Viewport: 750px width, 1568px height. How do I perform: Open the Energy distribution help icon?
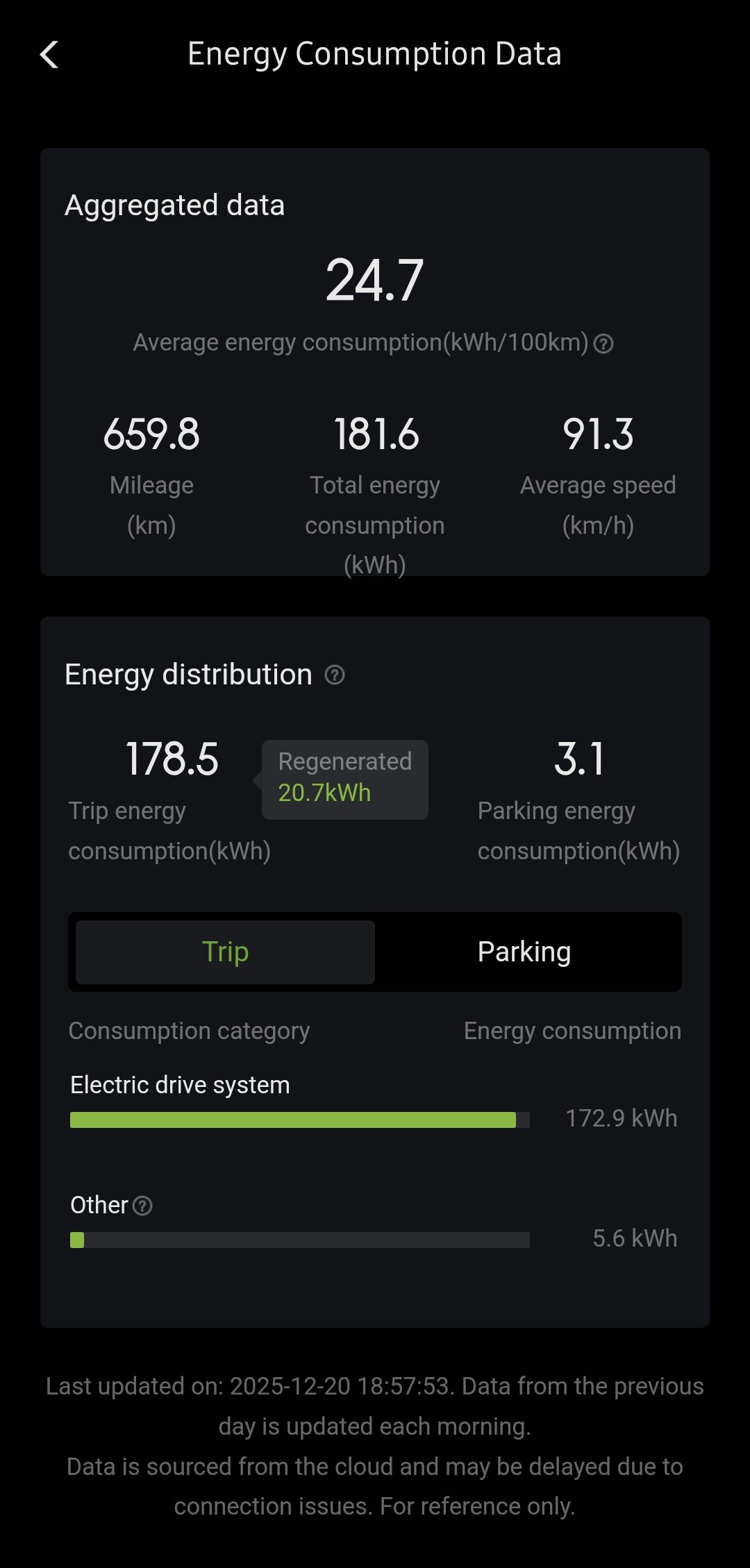click(x=335, y=675)
